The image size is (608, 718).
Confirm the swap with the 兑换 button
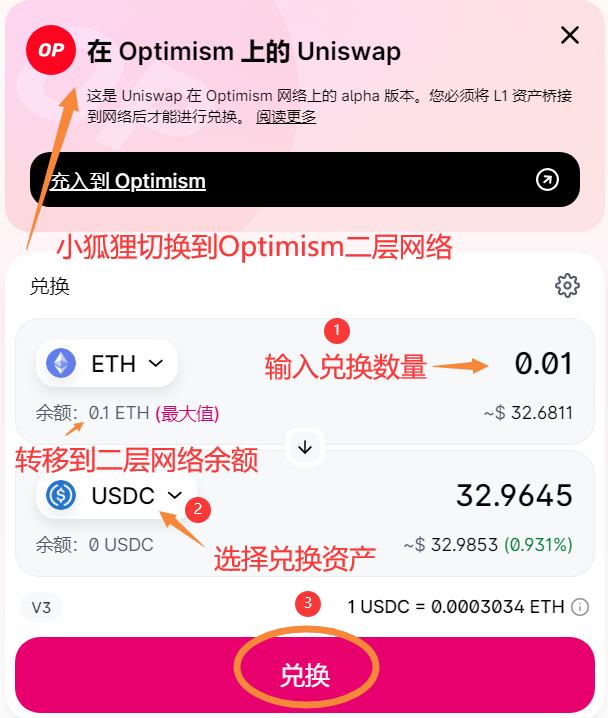305,675
